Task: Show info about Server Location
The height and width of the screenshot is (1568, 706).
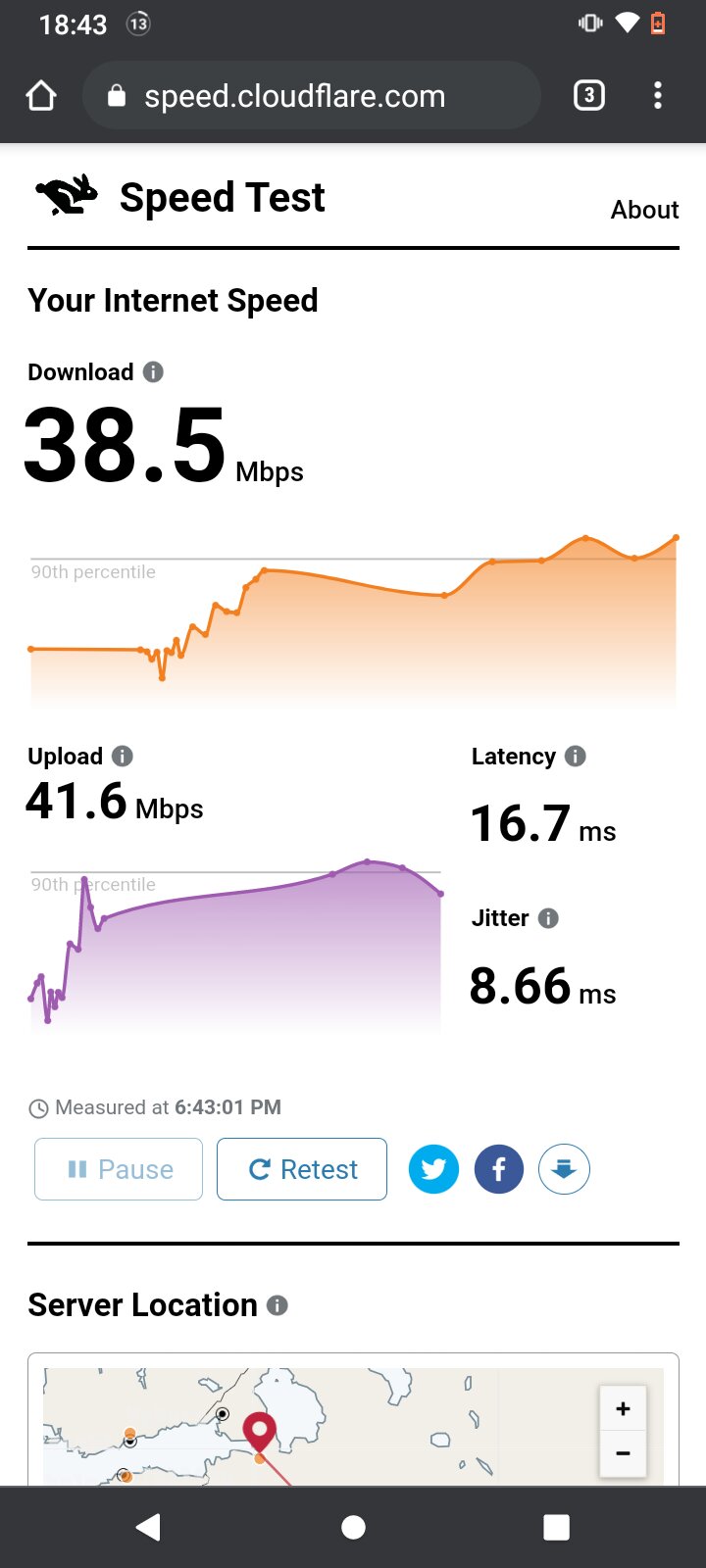Action: click(277, 1305)
